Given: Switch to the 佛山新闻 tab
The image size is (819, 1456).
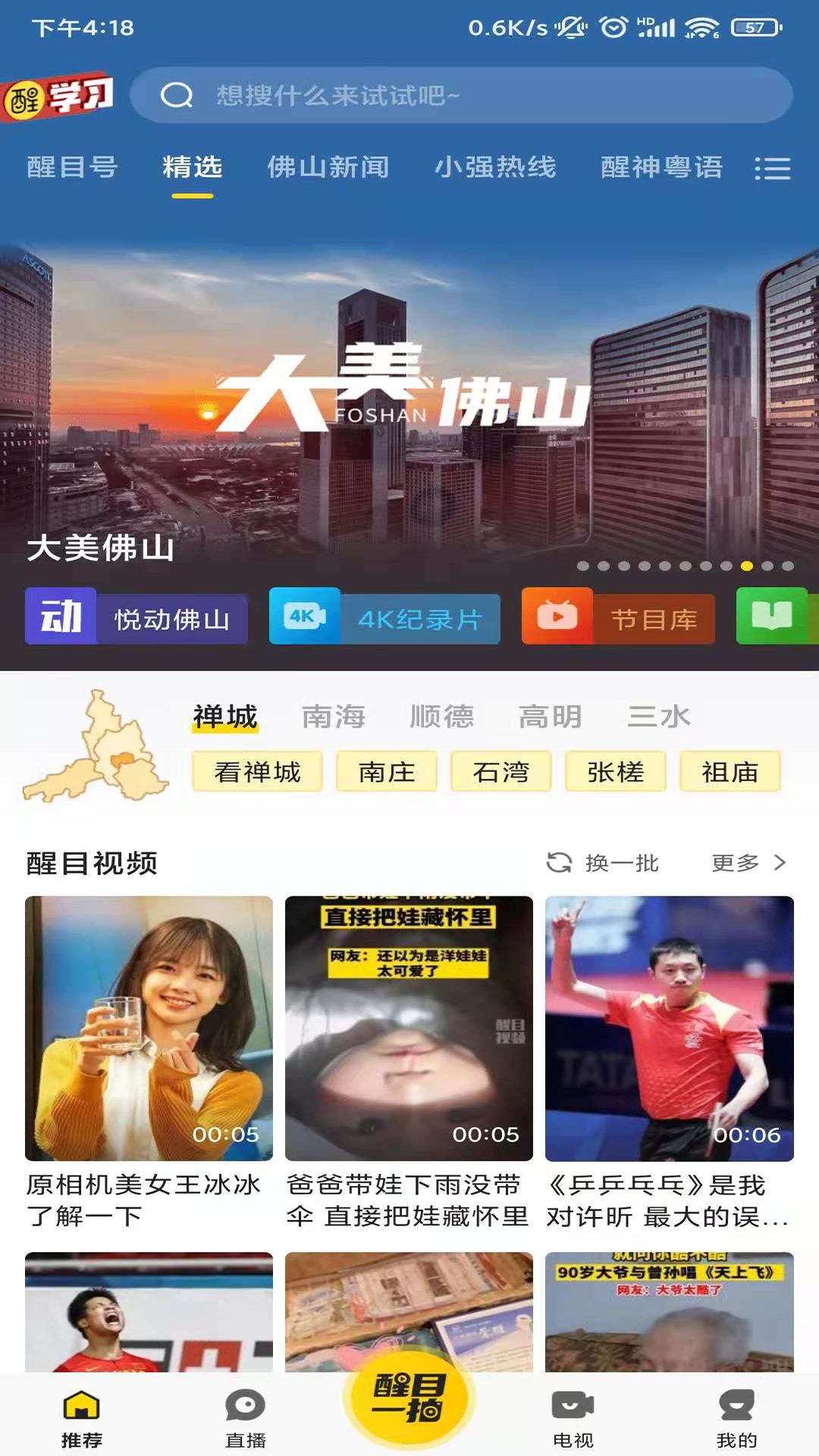Looking at the screenshot, I should pyautogui.click(x=328, y=168).
